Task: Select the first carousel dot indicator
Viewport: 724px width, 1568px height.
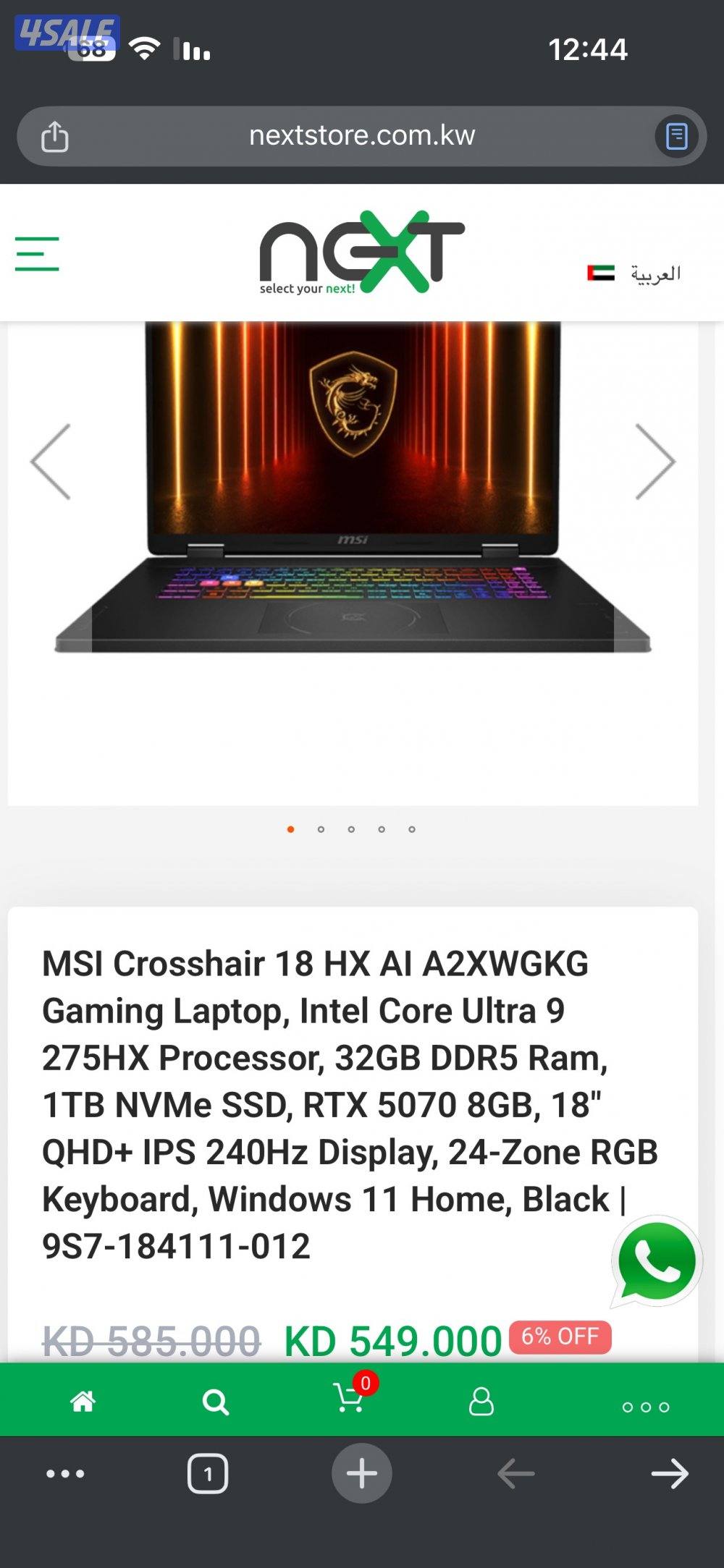Action: point(289,830)
